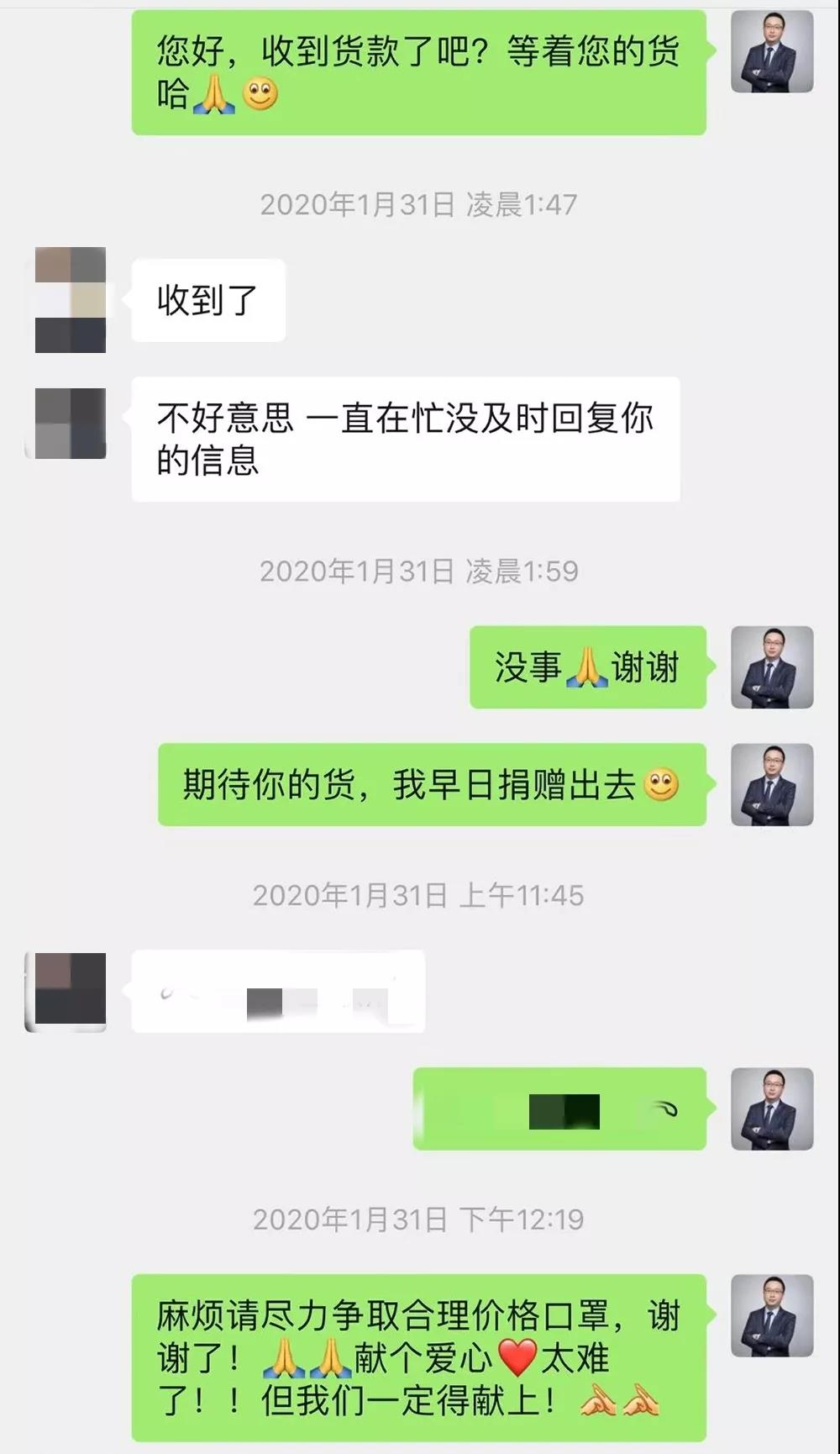This screenshot has height=1454, width=840.
Task: Open avatar beside '麻烦请尽力争取' message
Action: point(771,1315)
